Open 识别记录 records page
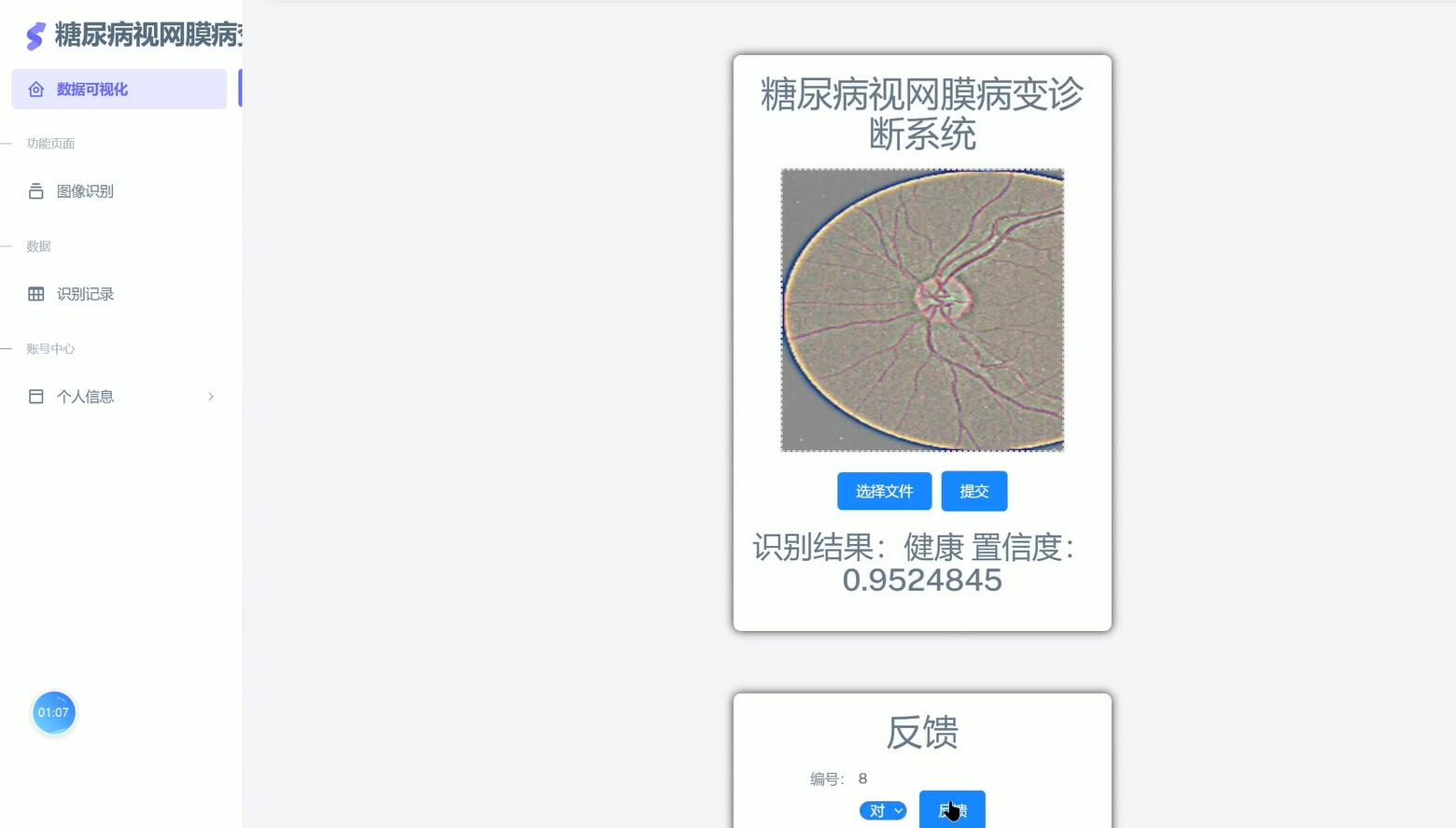1456x828 pixels. [x=85, y=294]
